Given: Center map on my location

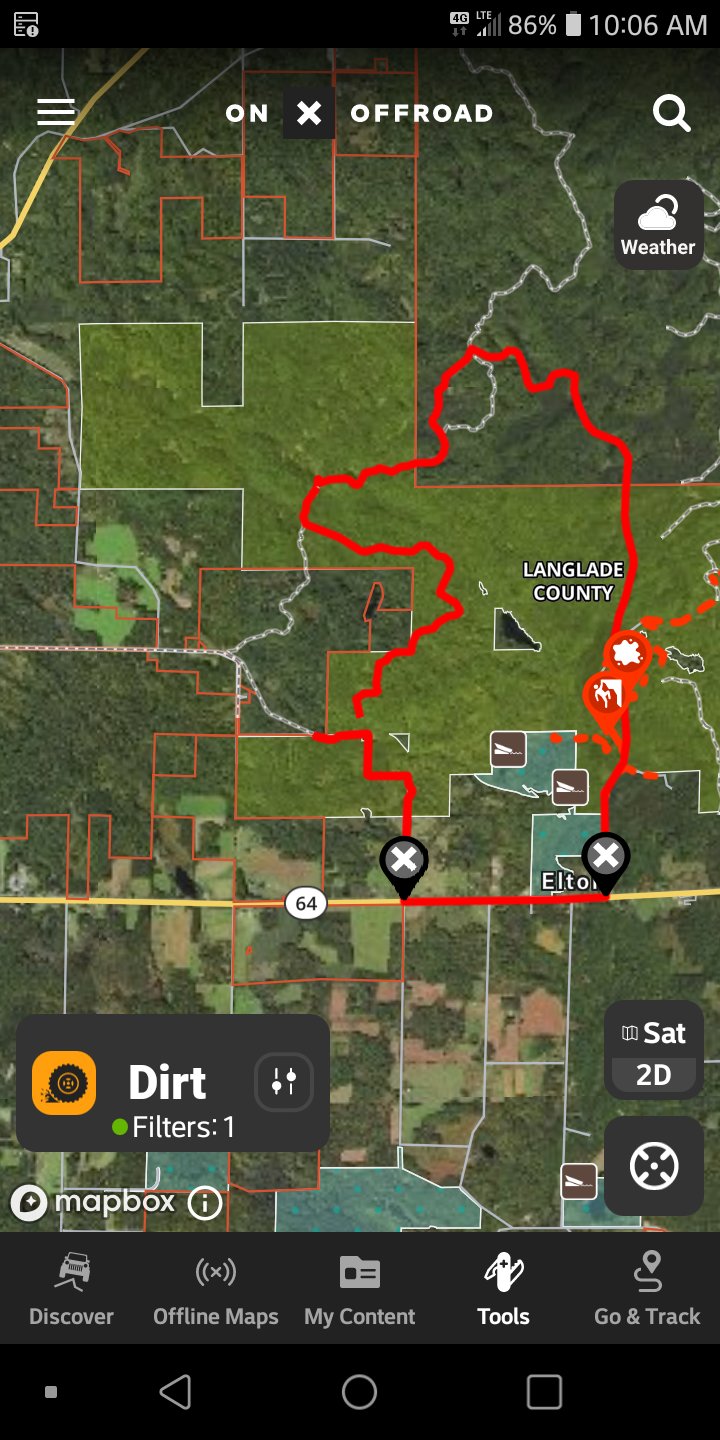Looking at the screenshot, I should pos(654,1166).
